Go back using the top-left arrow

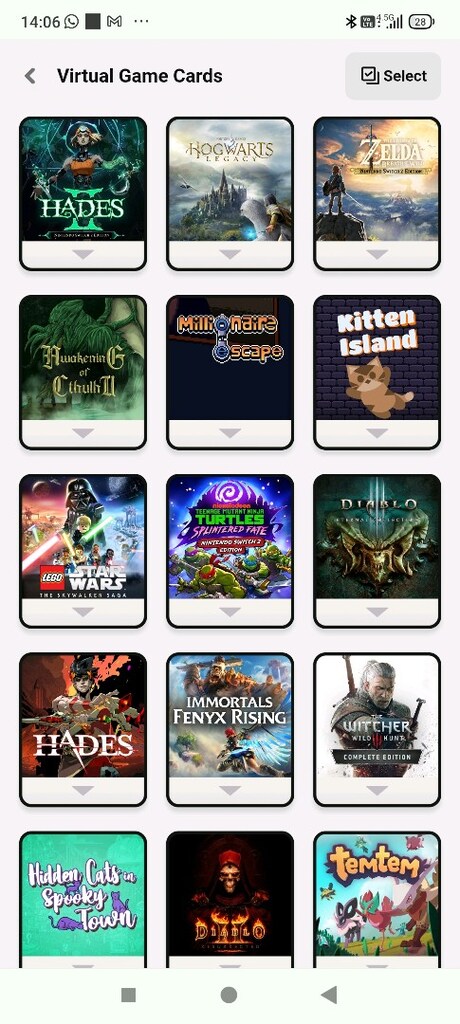(x=30, y=76)
